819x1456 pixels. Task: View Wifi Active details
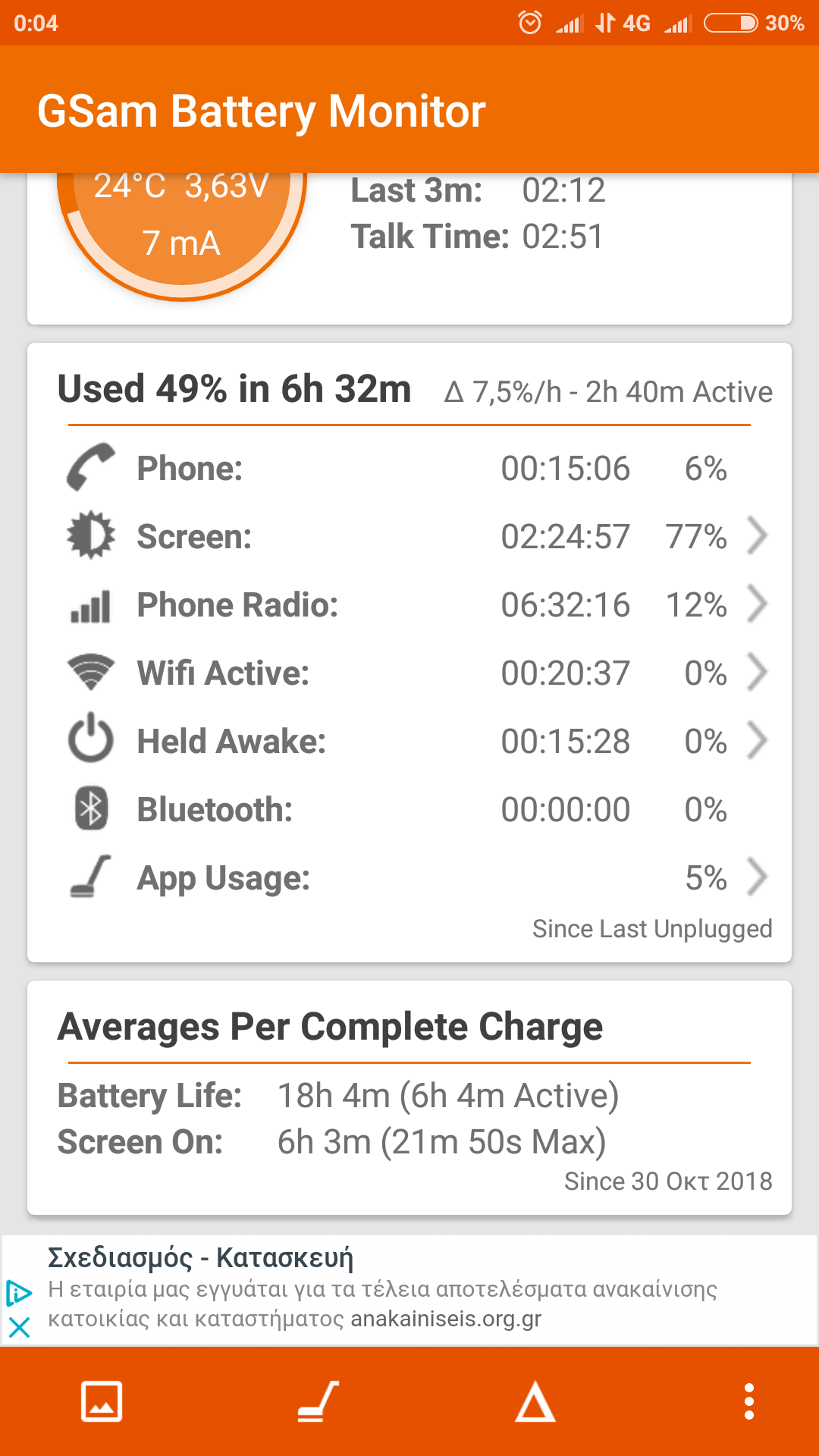click(x=757, y=673)
